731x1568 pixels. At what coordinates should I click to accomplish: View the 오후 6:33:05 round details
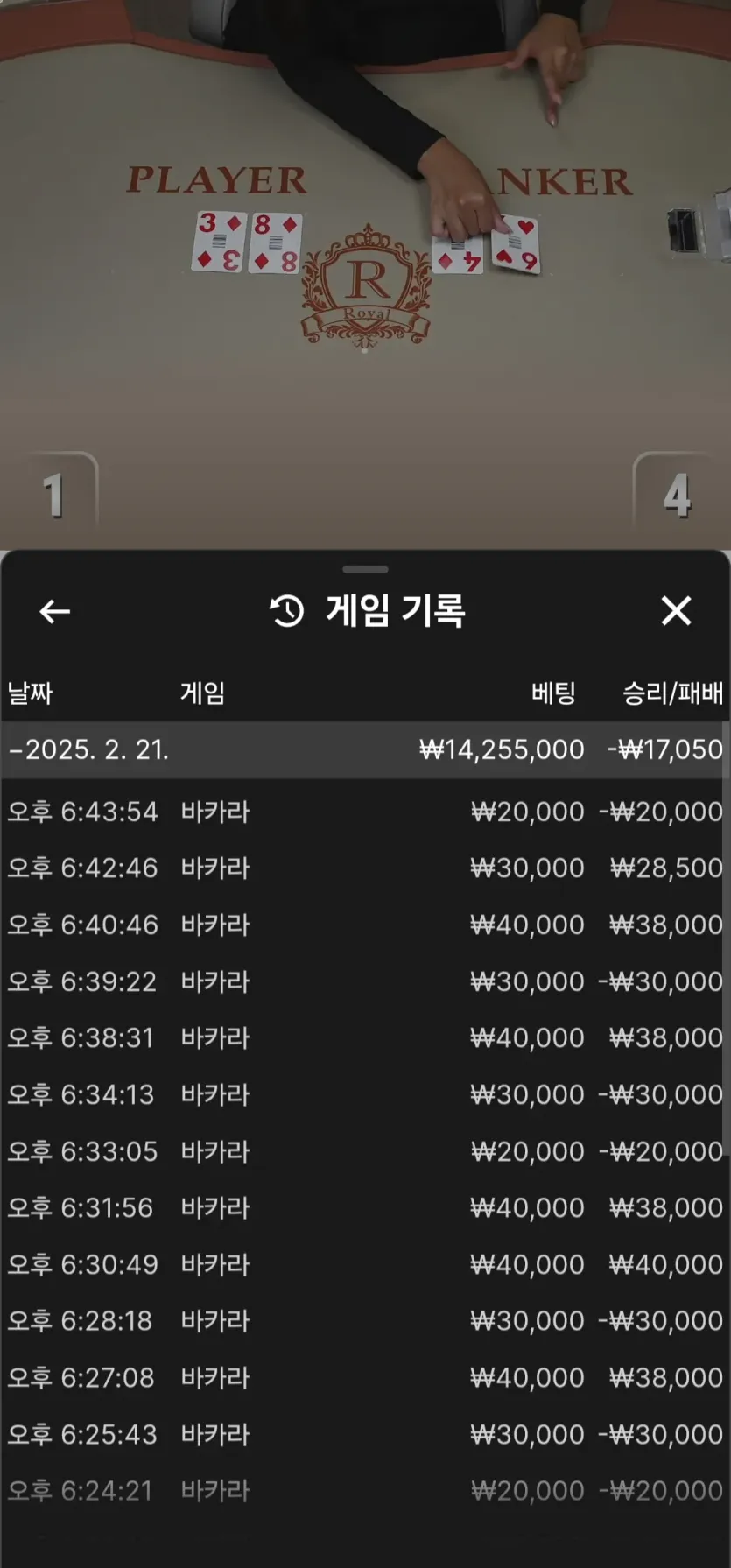pos(363,1151)
